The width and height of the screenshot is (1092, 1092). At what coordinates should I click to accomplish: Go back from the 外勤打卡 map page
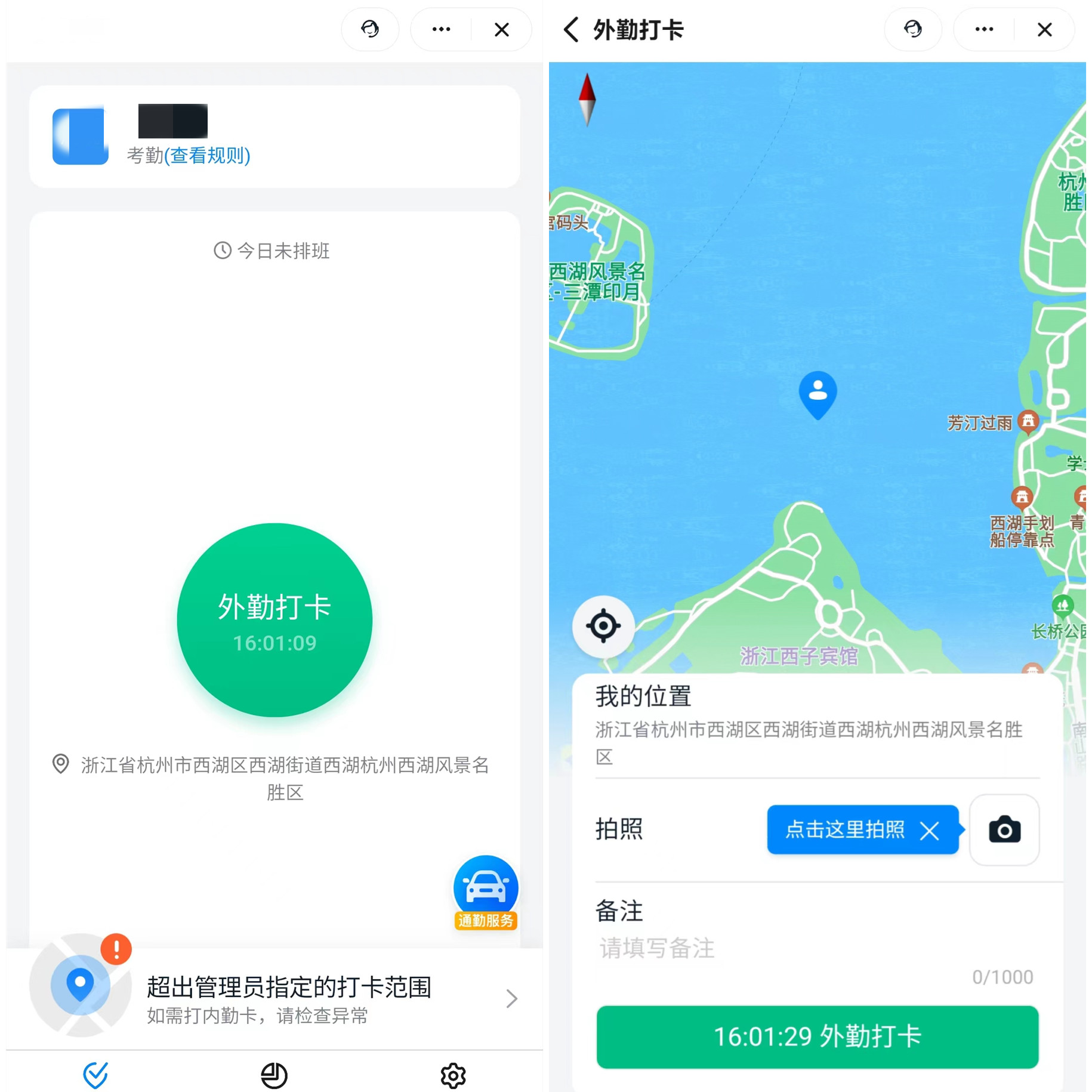[x=571, y=29]
